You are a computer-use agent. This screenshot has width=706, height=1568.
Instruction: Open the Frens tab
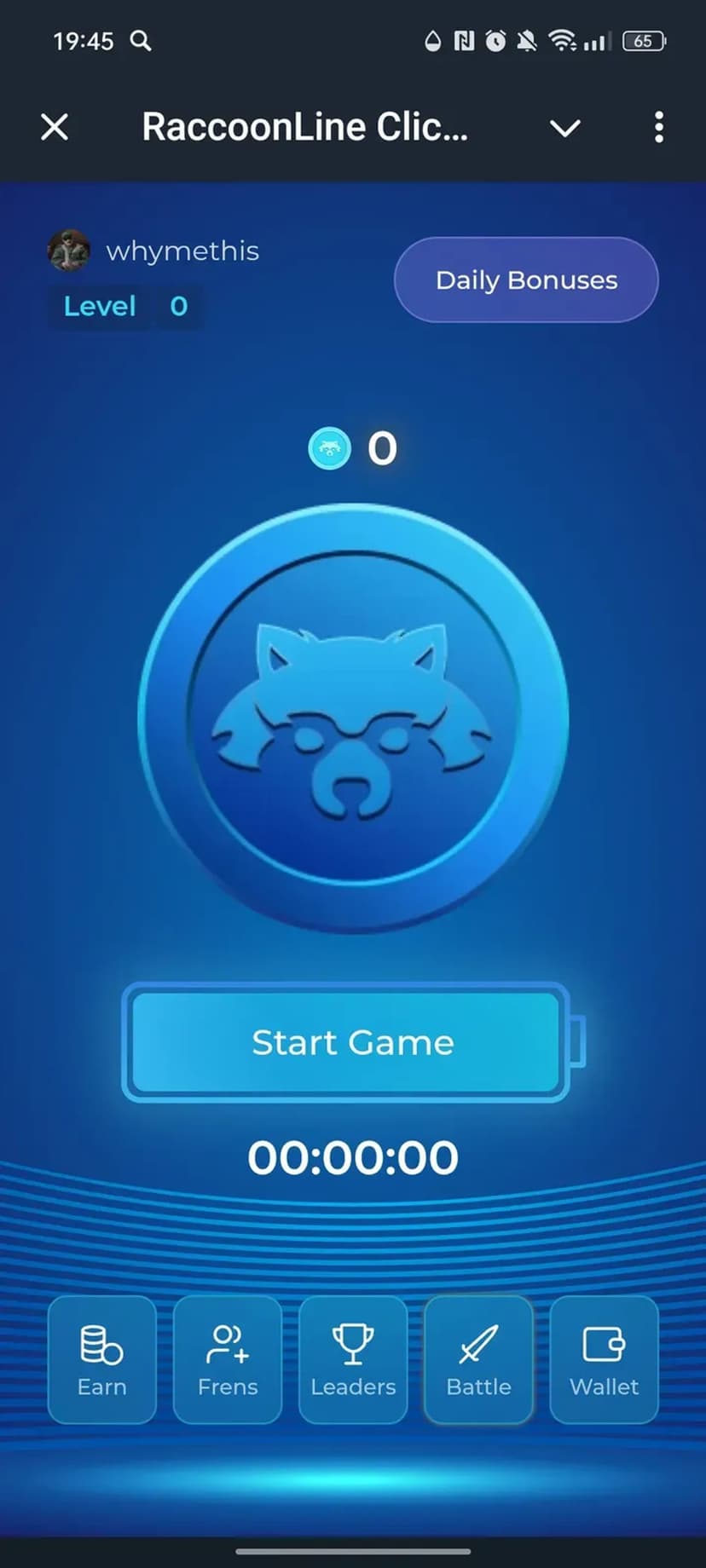coord(228,1360)
